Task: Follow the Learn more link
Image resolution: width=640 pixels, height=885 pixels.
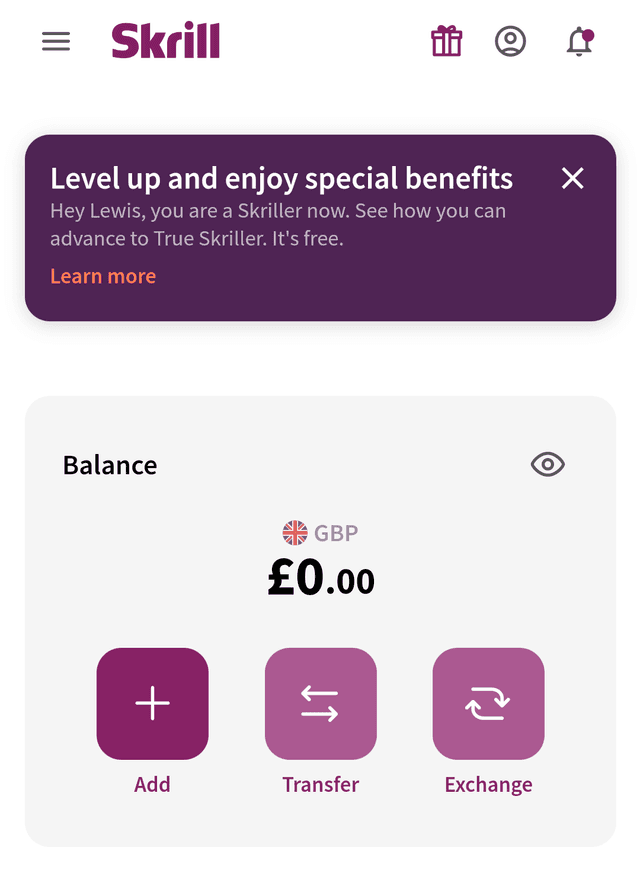Action: click(x=103, y=276)
